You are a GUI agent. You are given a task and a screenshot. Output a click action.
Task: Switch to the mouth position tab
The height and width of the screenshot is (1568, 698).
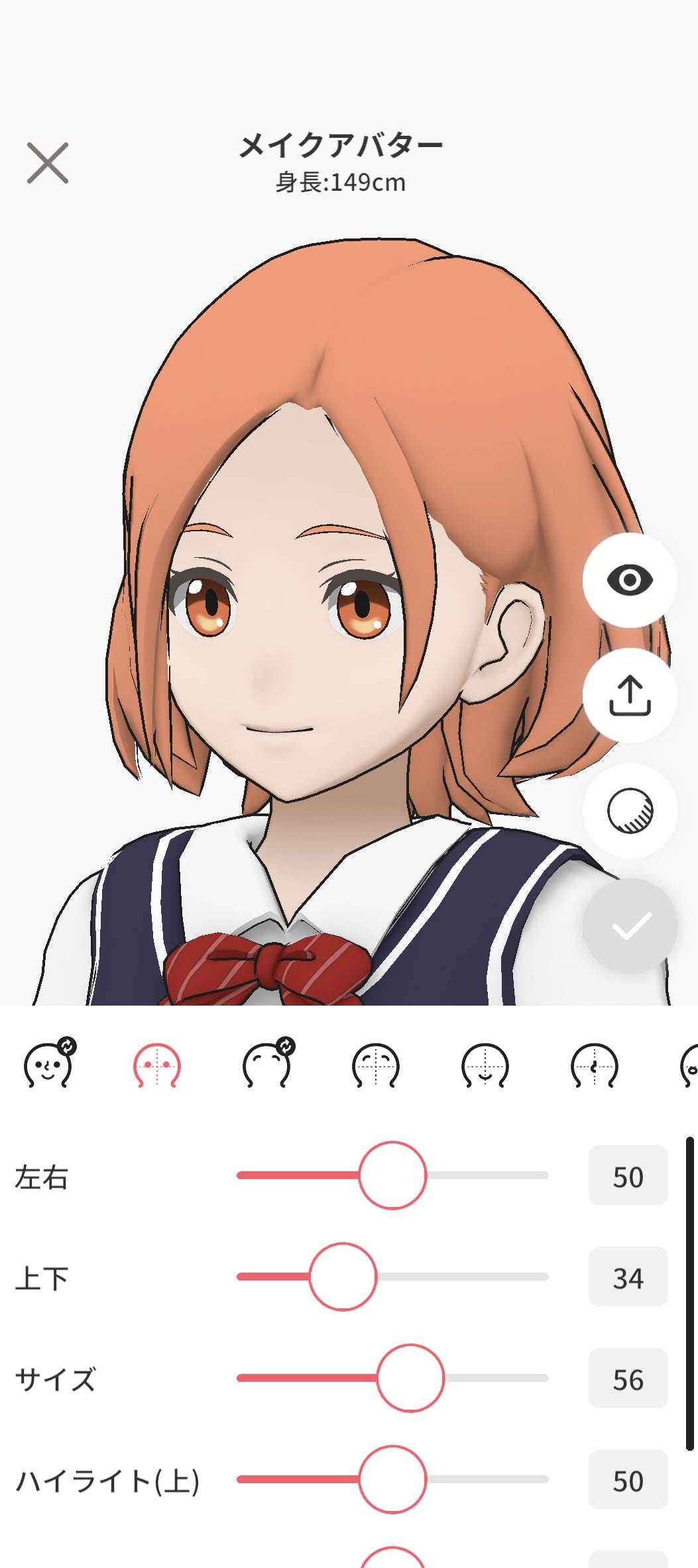[x=485, y=1065]
